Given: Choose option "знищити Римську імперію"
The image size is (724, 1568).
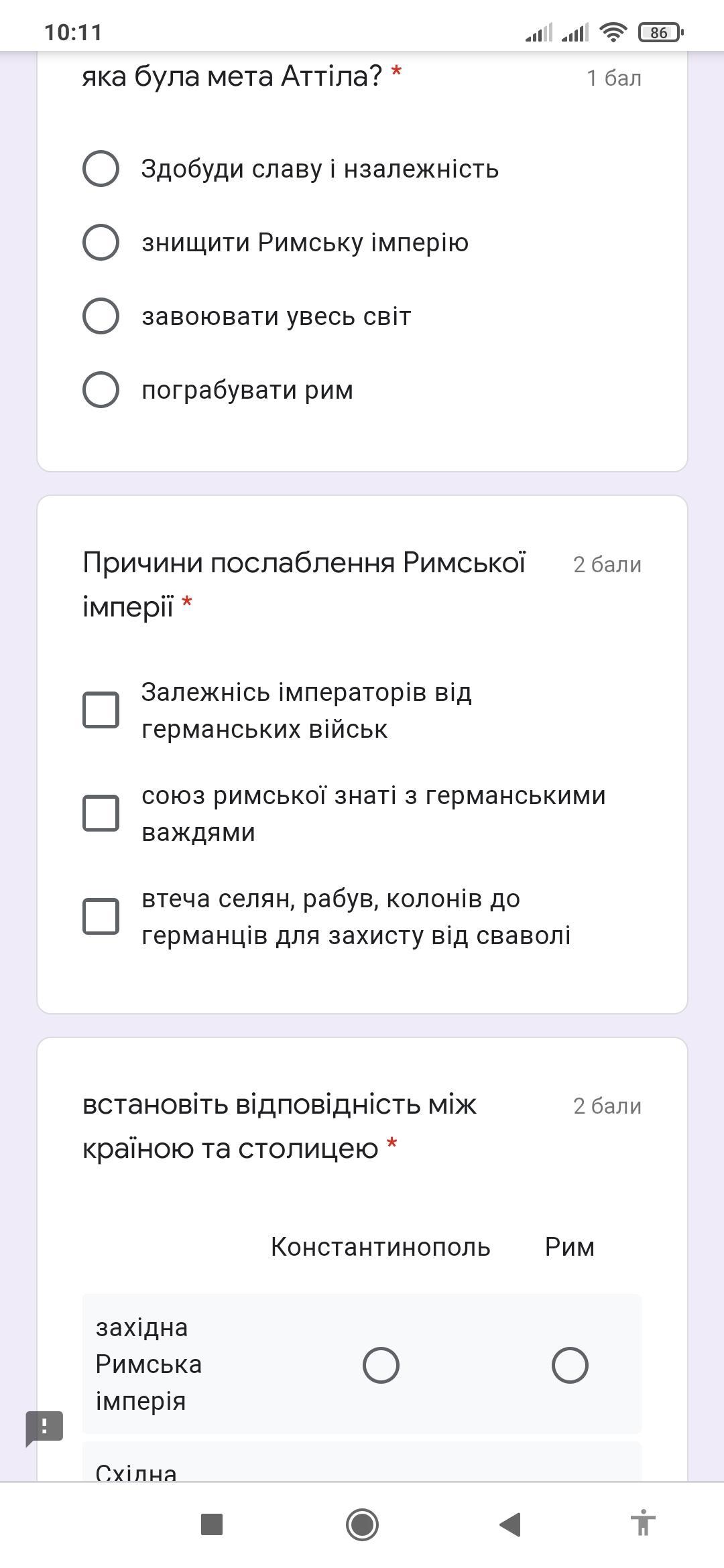Looking at the screenshot, I should (101, 242).
